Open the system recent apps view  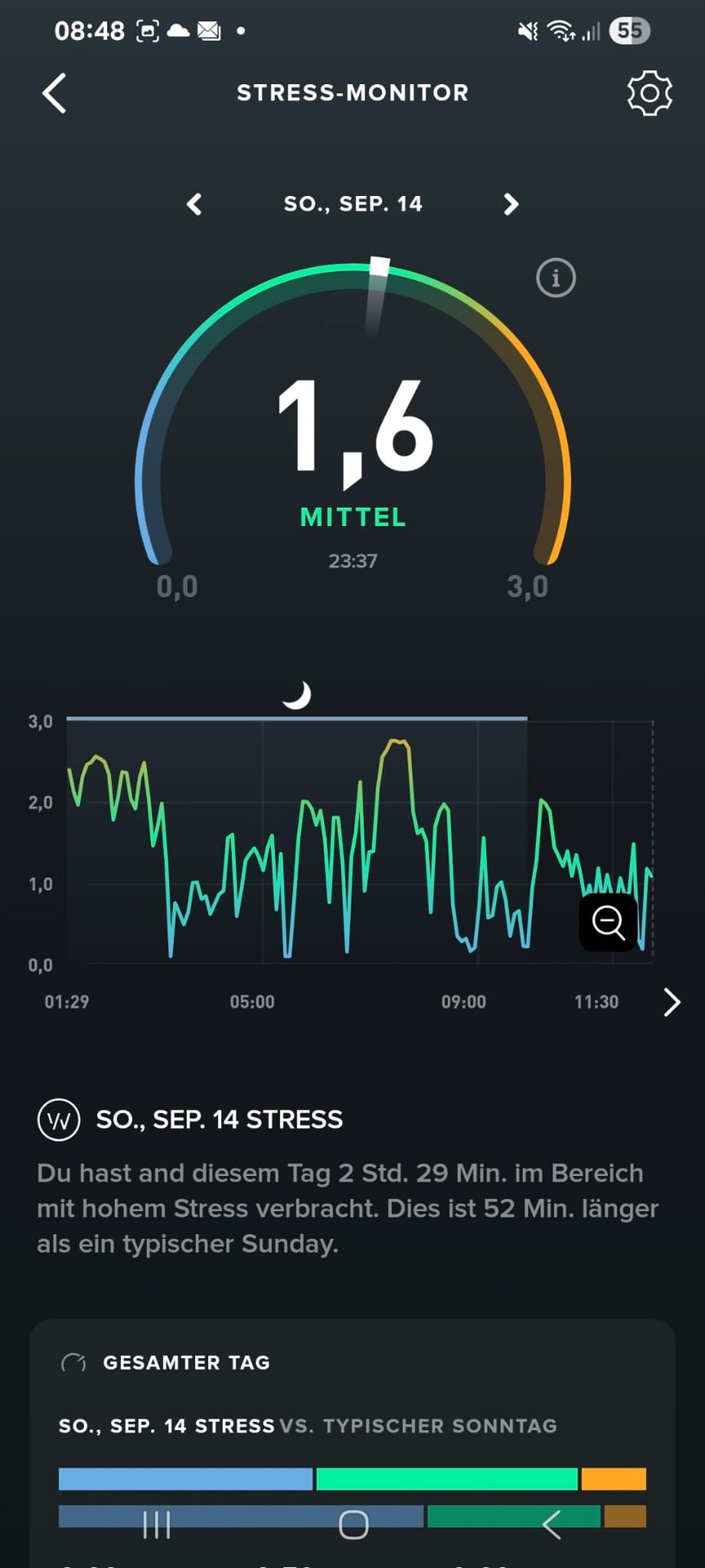(157, 1525)
